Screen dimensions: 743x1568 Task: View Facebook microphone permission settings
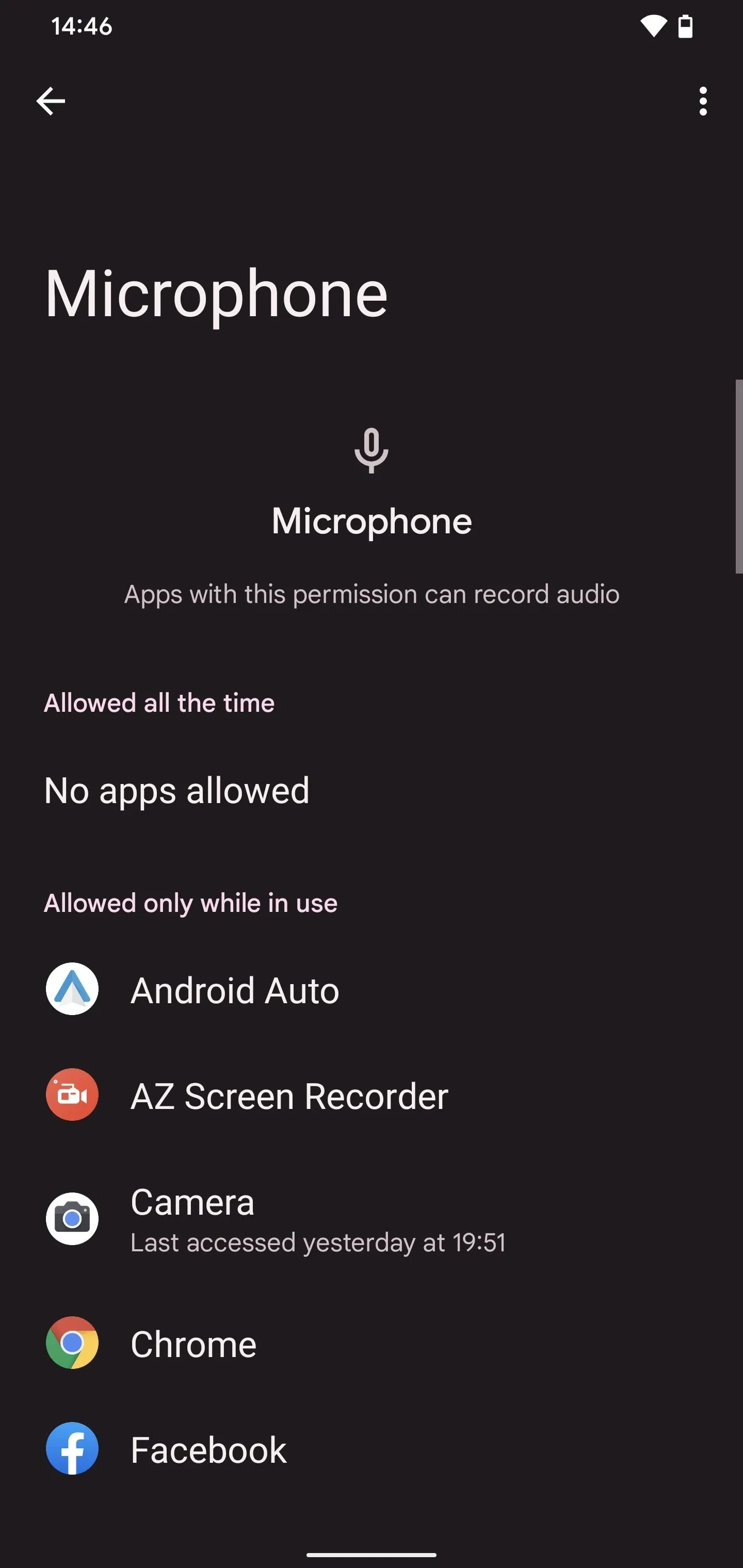point(372,1449)
